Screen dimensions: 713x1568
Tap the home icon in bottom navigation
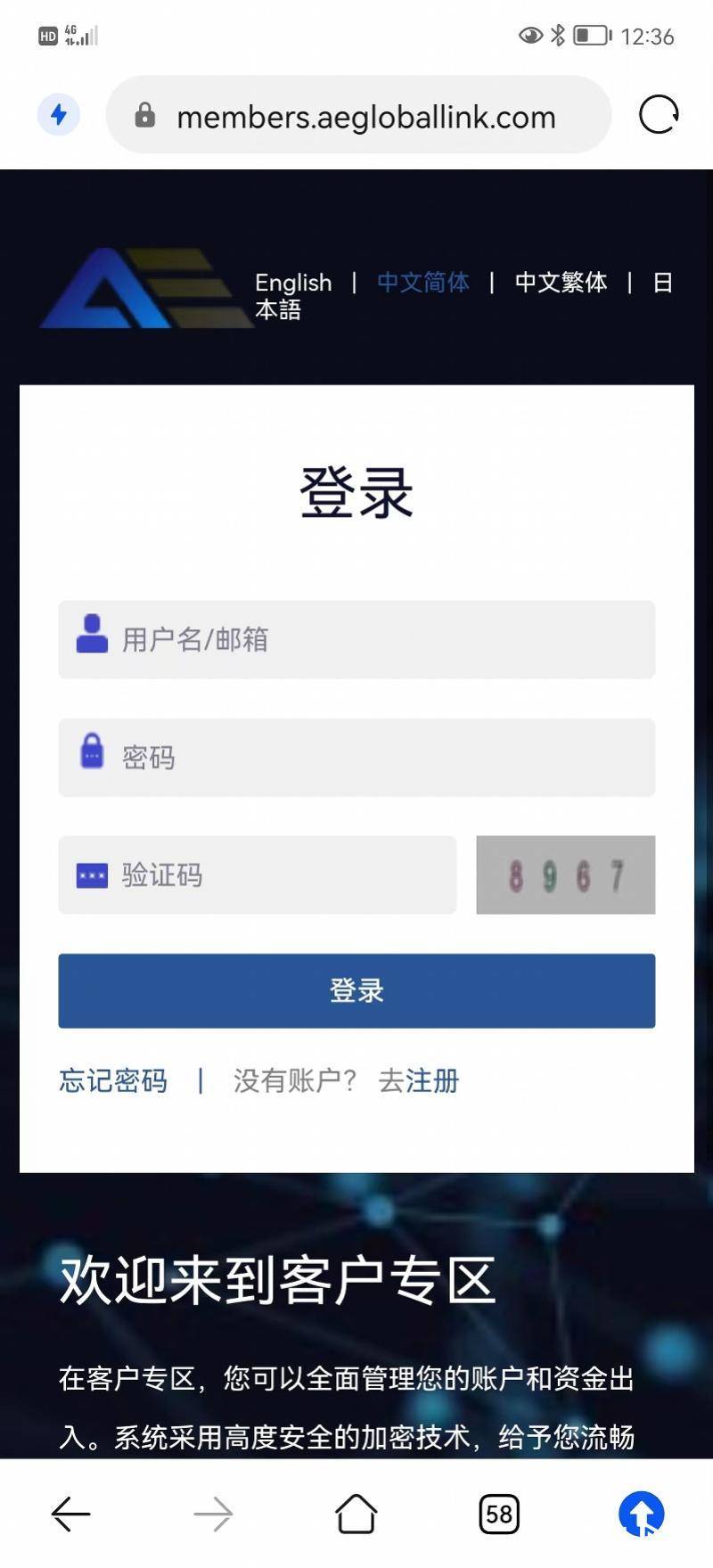point(356,1513)
